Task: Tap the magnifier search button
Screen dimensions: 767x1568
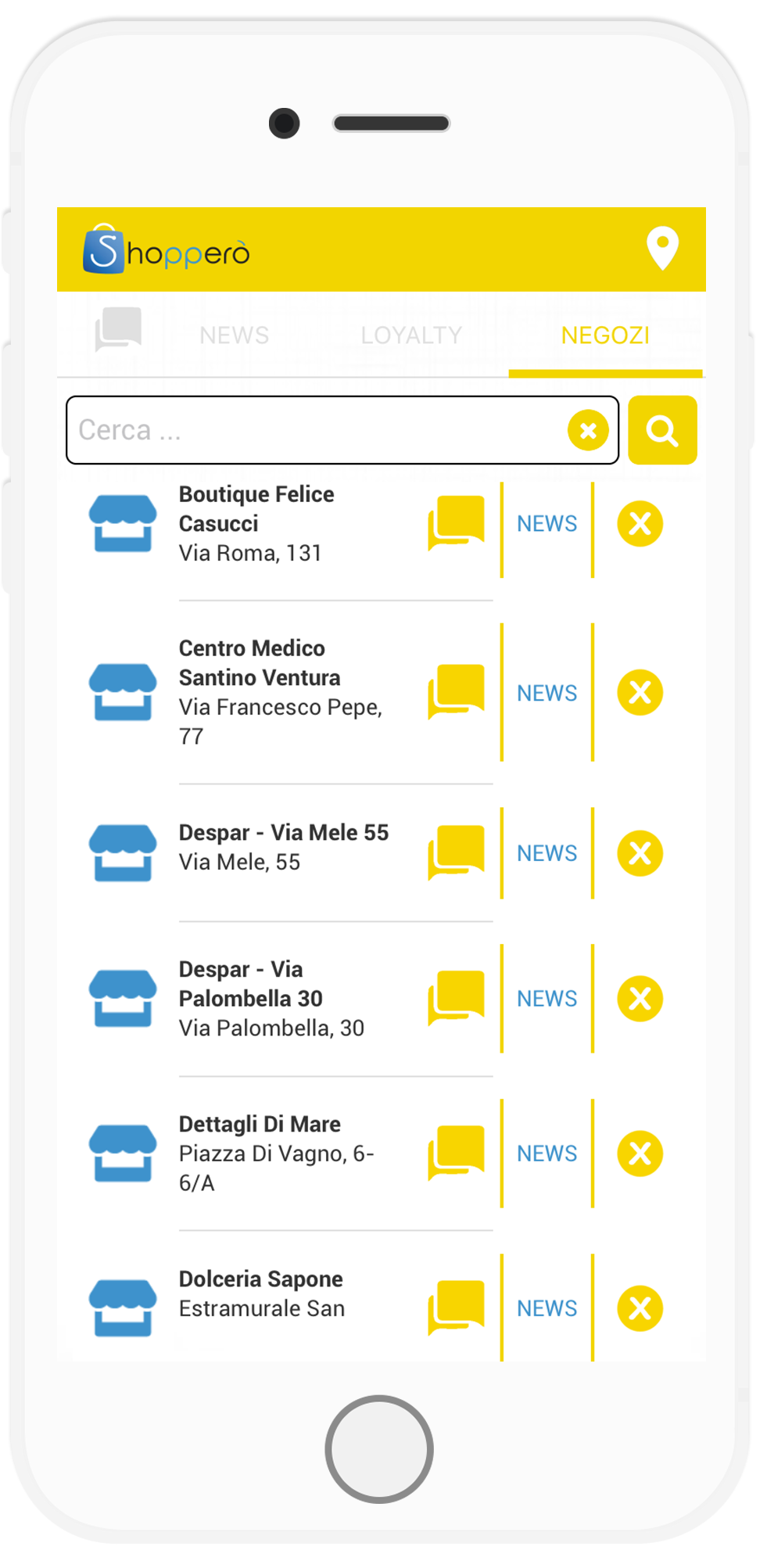Action: tap(662, 430)
